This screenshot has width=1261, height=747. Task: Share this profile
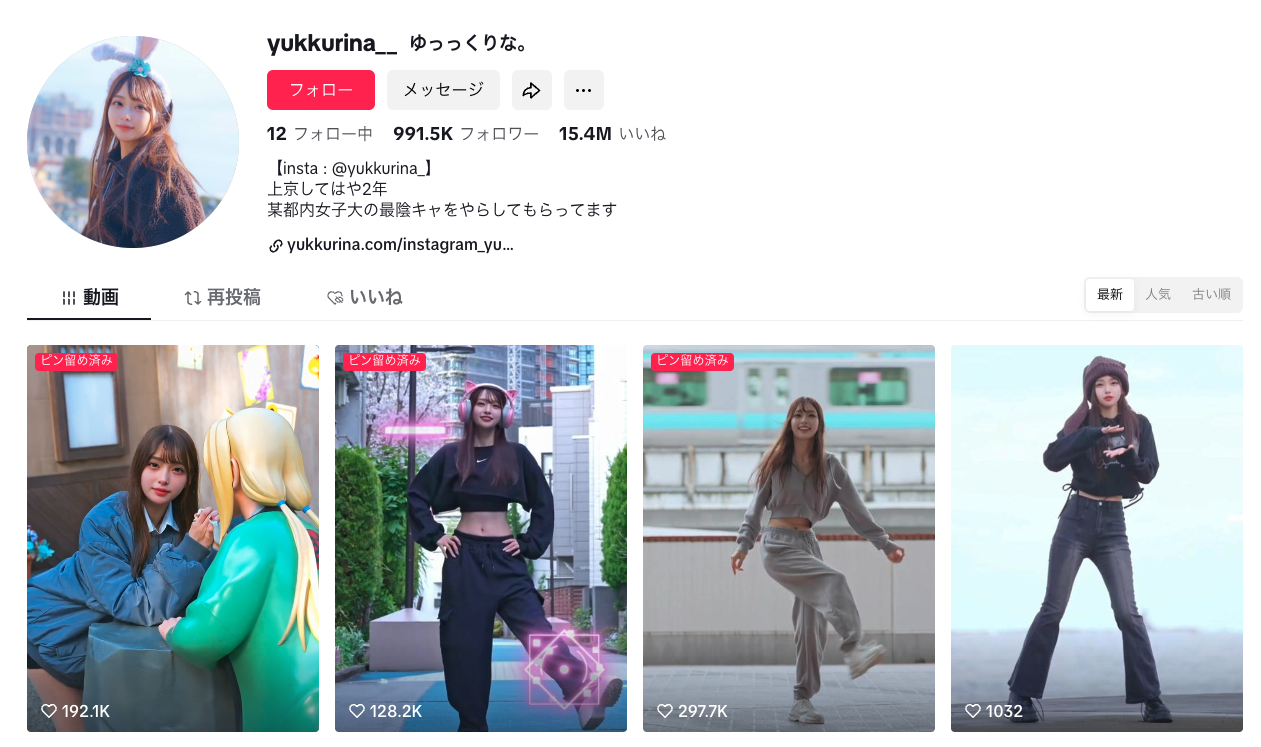click(531, 90)
